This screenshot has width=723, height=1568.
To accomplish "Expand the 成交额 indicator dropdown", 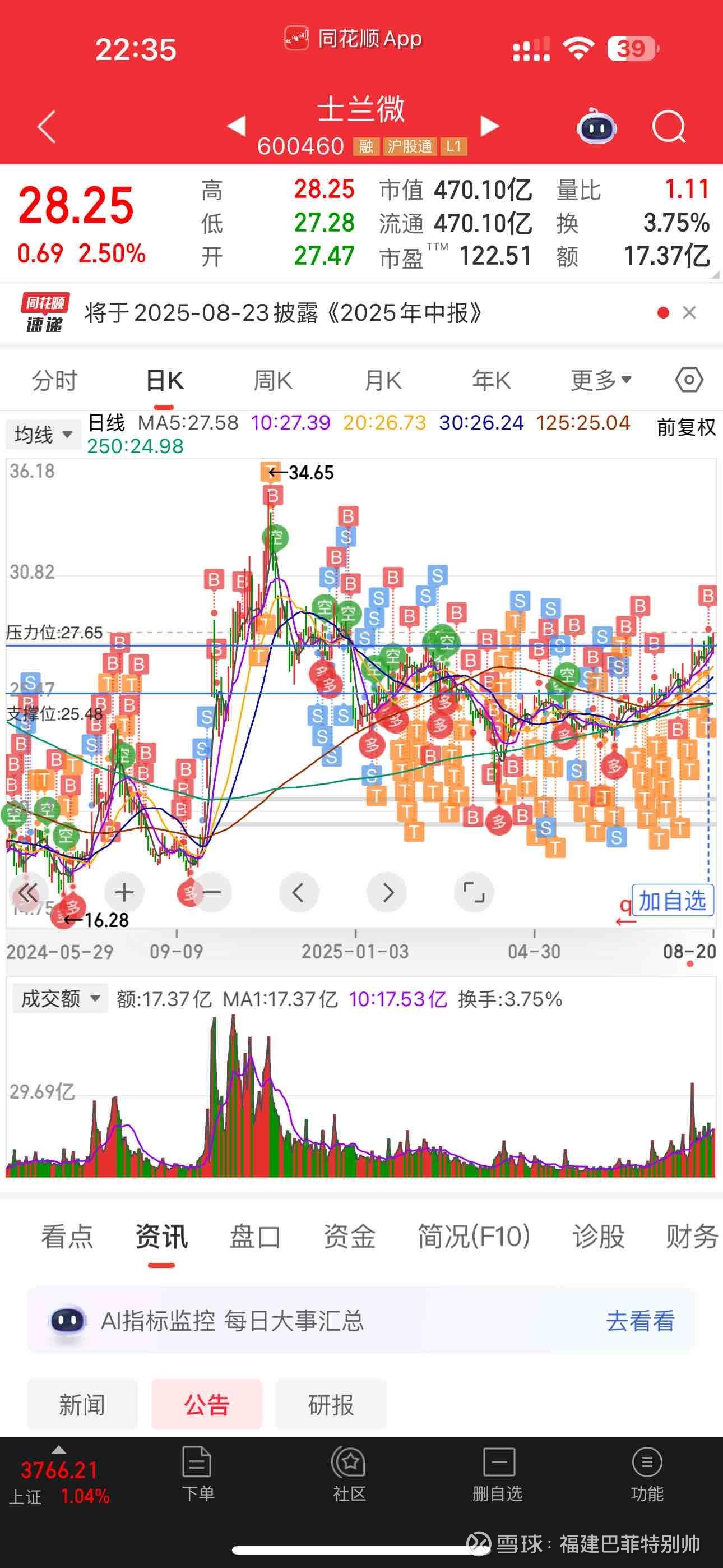I will tap(59, 999).
